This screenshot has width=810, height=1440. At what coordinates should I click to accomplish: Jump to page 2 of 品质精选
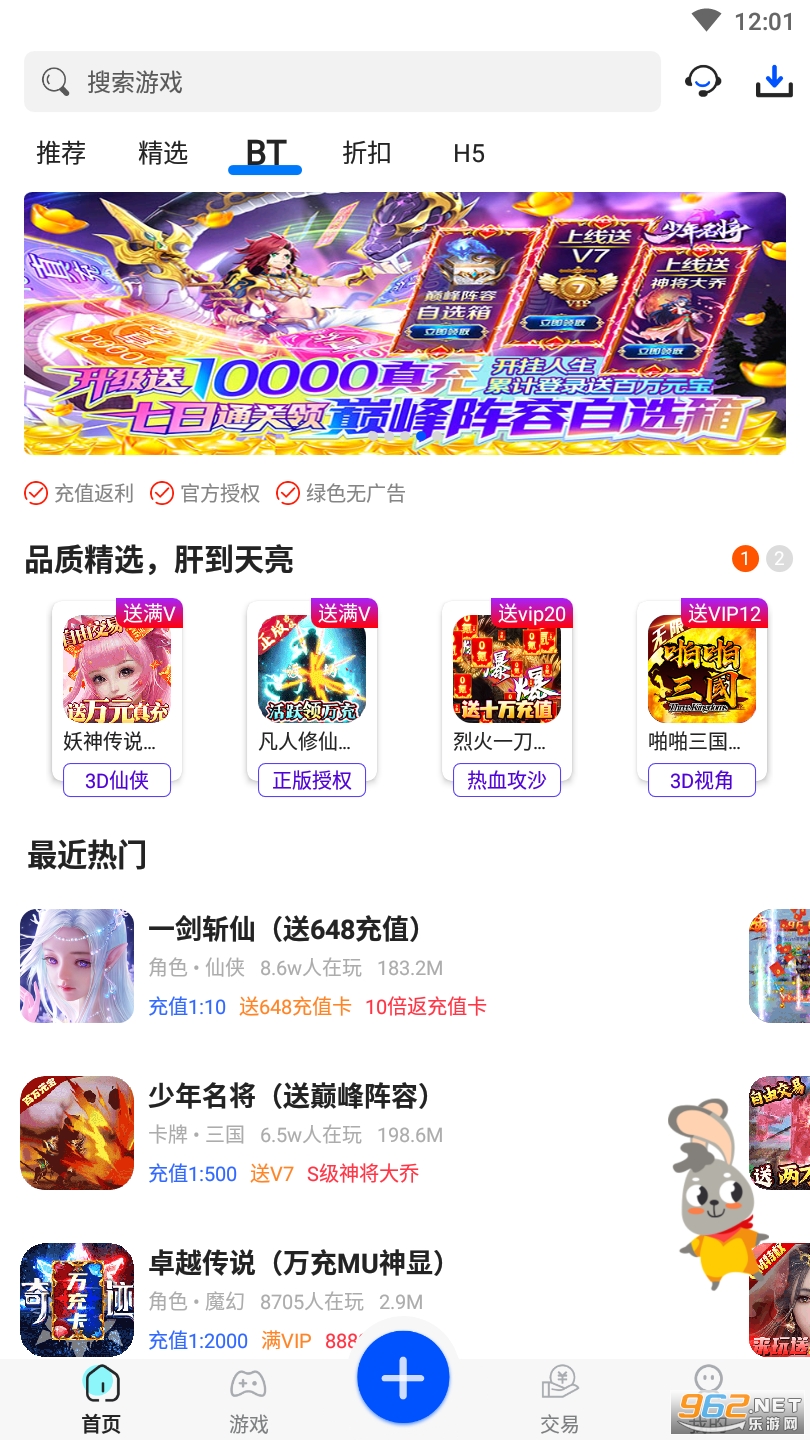779,559
